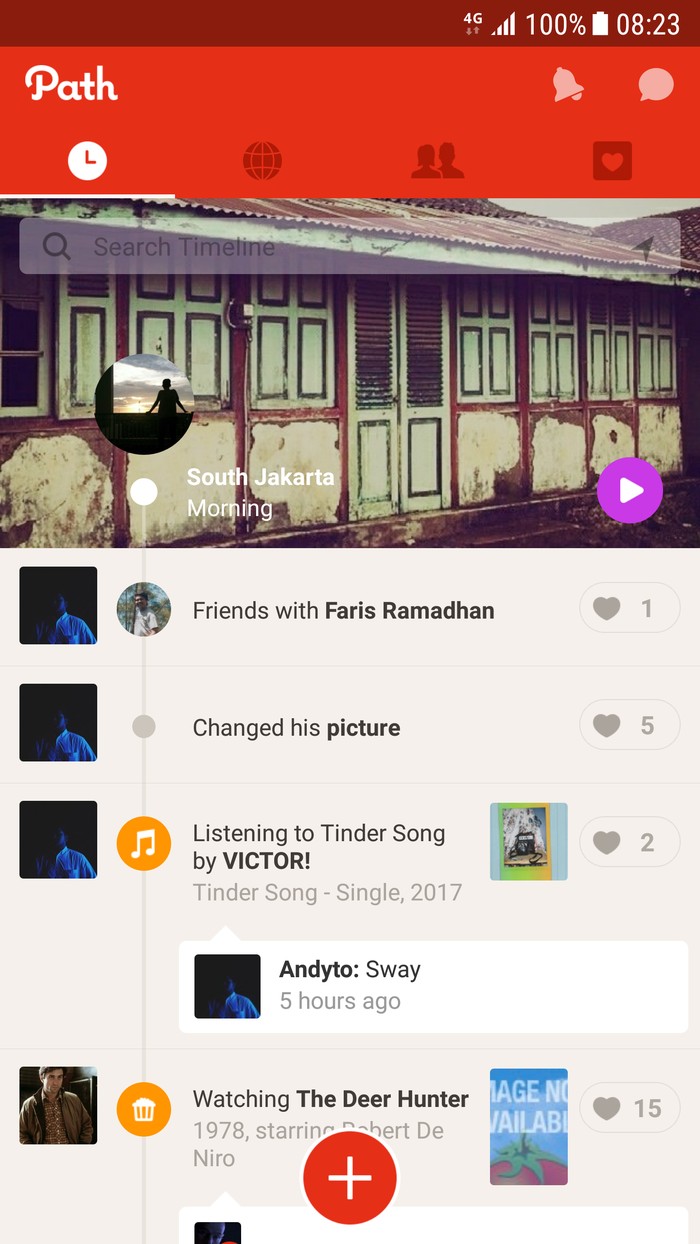
Task: Open Andyto's Sway comment
Action: tap(433, 986)
